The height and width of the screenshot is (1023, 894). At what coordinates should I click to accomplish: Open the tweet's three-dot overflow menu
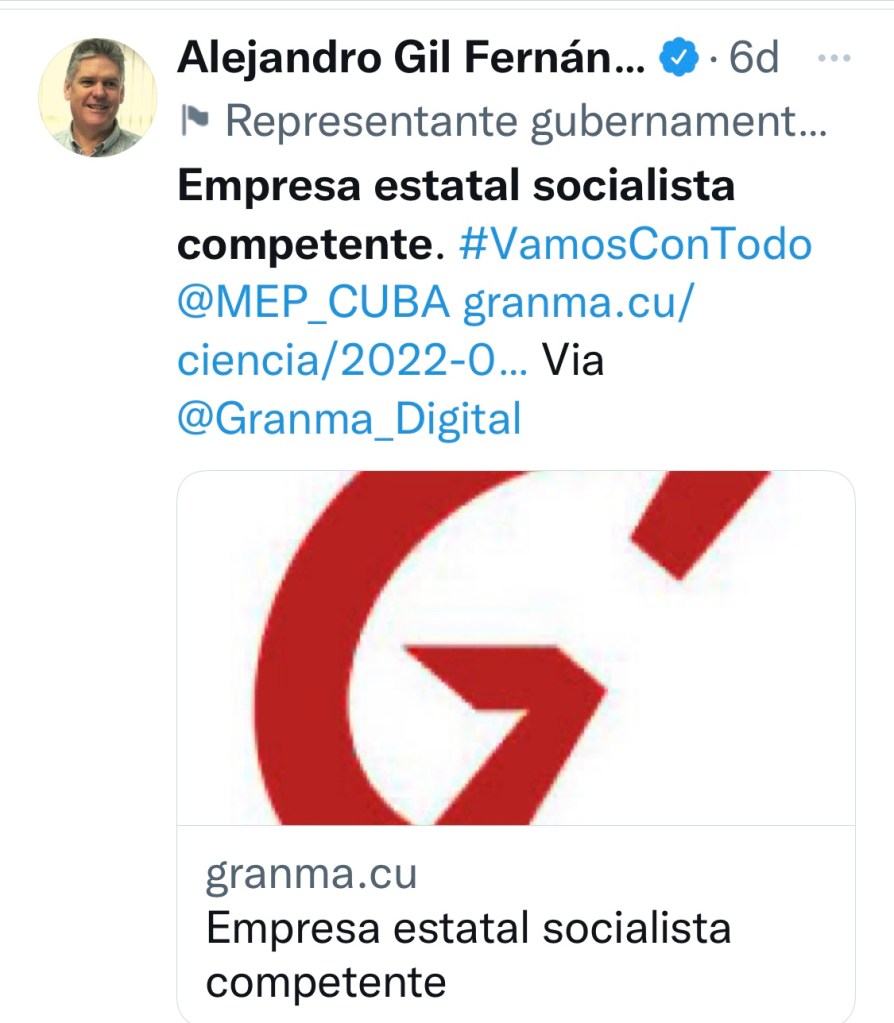(833, 60)
